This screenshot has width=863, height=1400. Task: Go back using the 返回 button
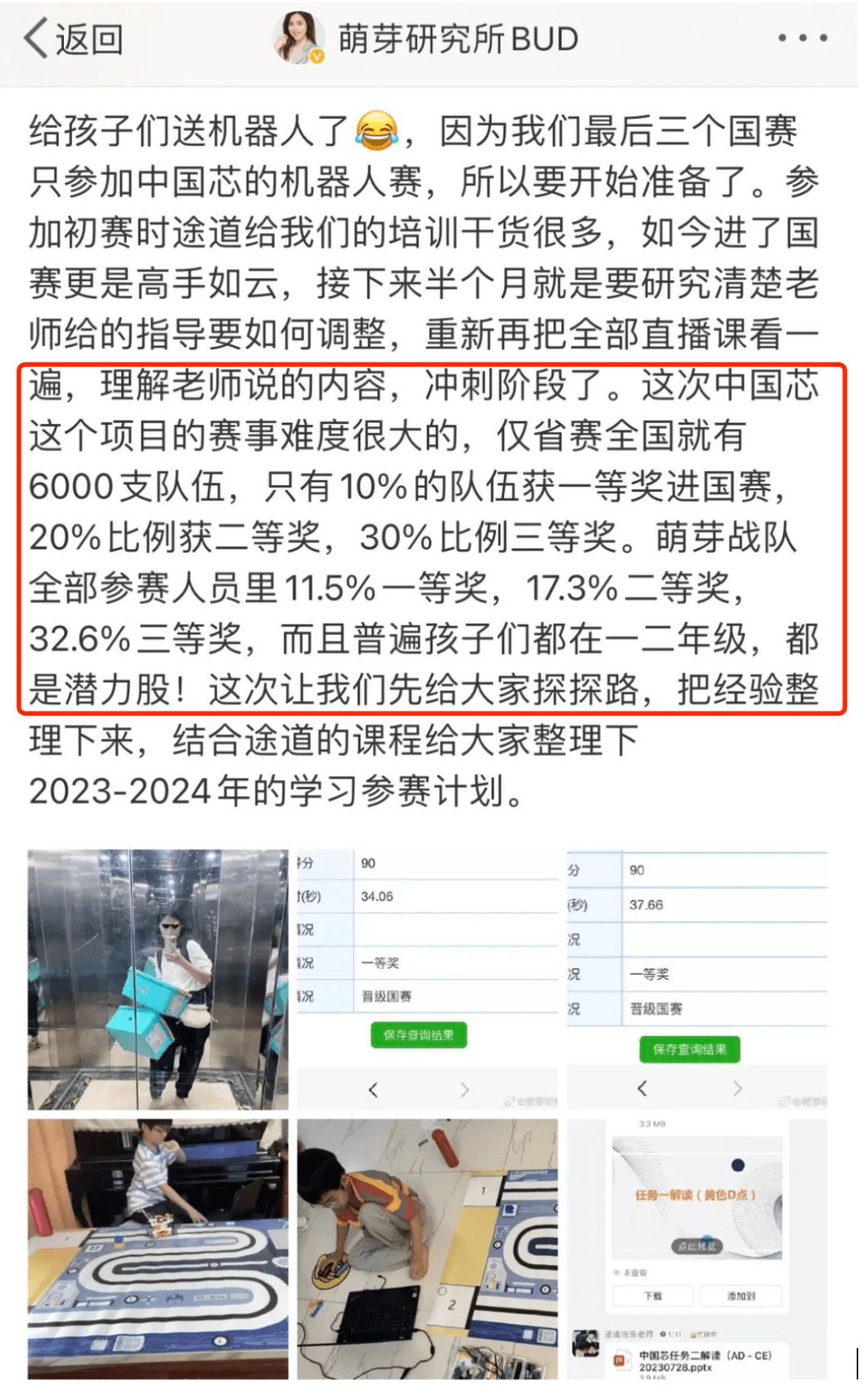tap(74, 38)
